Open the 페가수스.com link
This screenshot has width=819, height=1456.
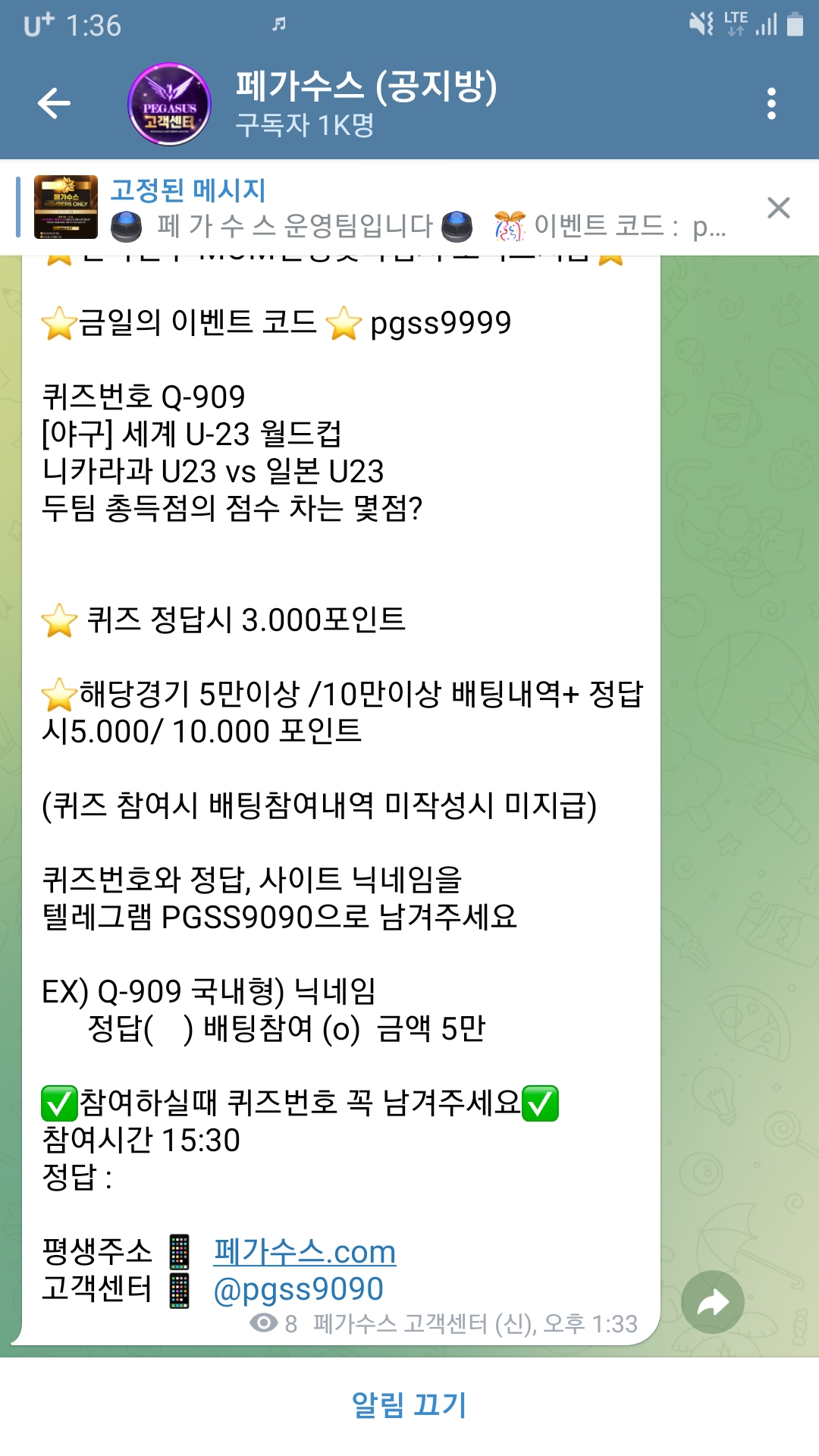click(x=305, y=1251)
